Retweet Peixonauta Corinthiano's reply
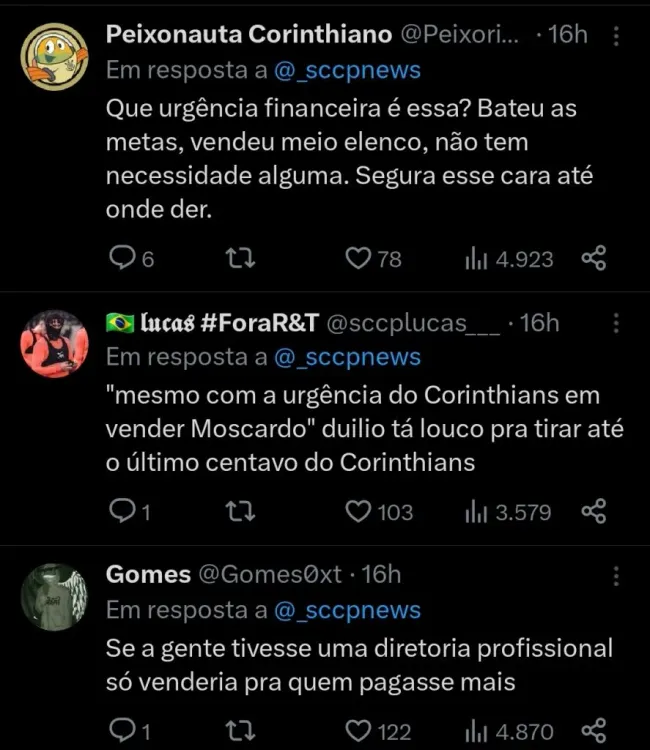 pyautogui.click(x=241, y=259)
